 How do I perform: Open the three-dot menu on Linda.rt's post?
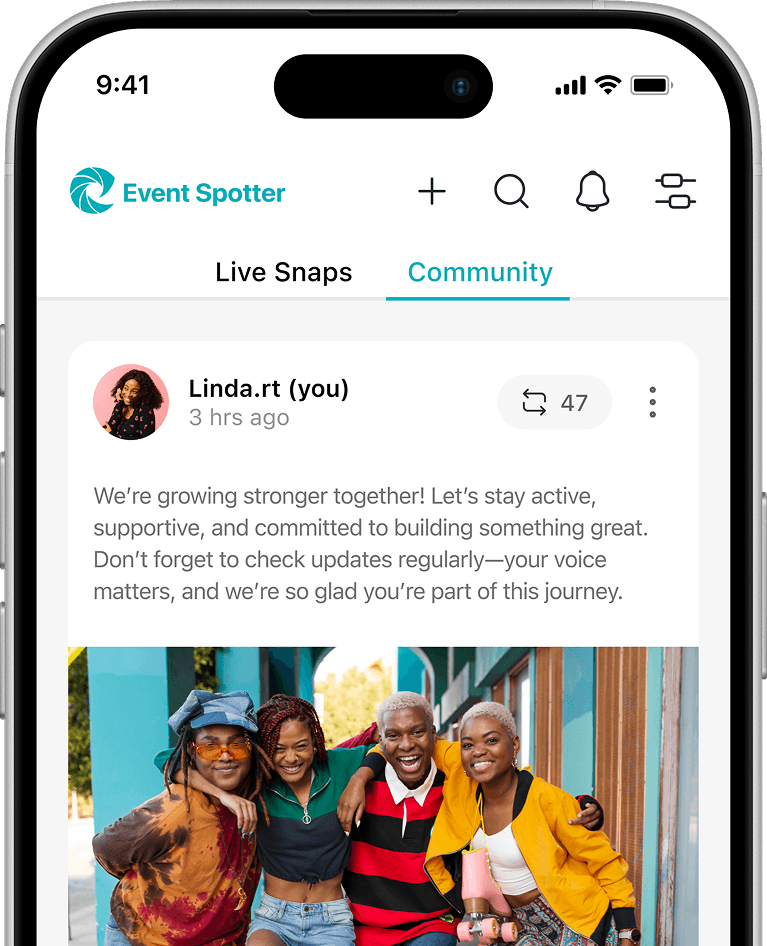point(652,402)
